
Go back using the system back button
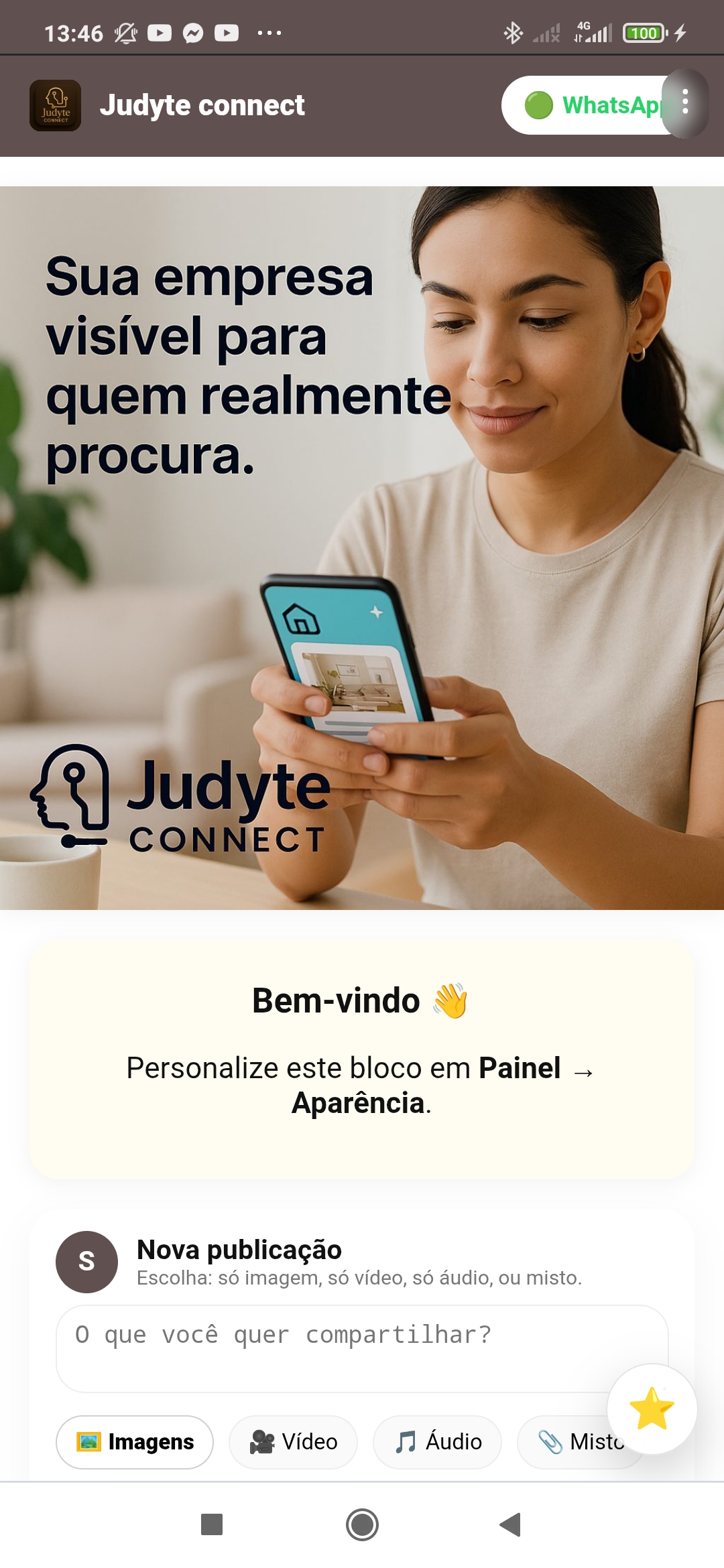point(510,1524)
